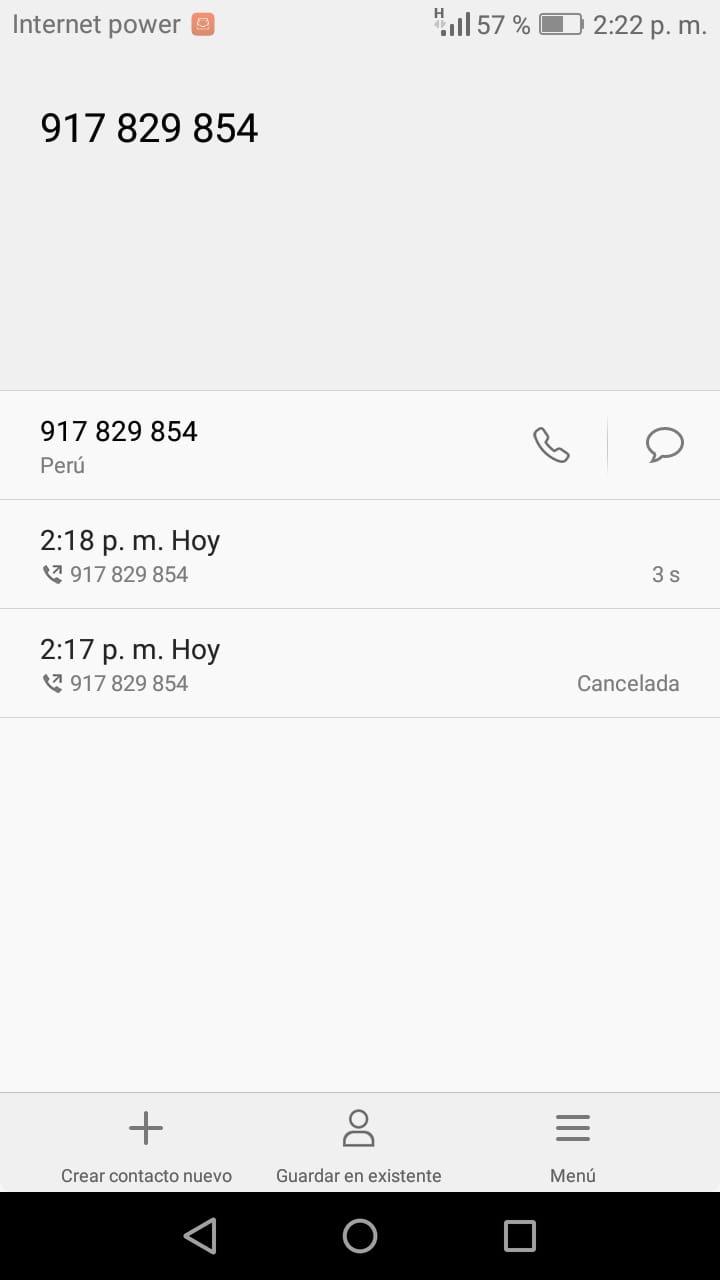Tap Crear contacto nuevo
This screenshot has height=1280, width=720.
[x=146, y=1146]
